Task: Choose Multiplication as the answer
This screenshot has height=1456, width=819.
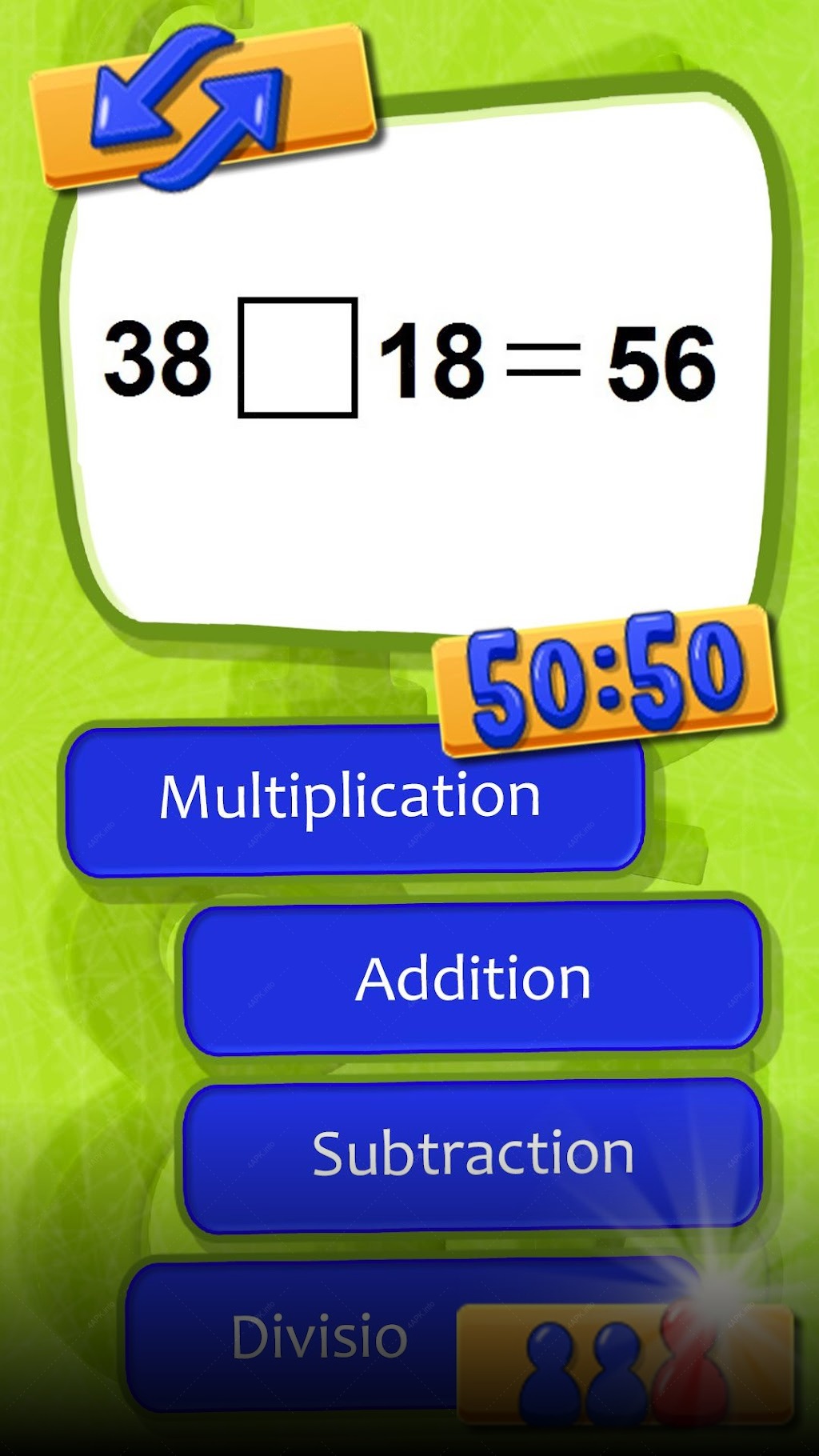Action: click(354, 801)
